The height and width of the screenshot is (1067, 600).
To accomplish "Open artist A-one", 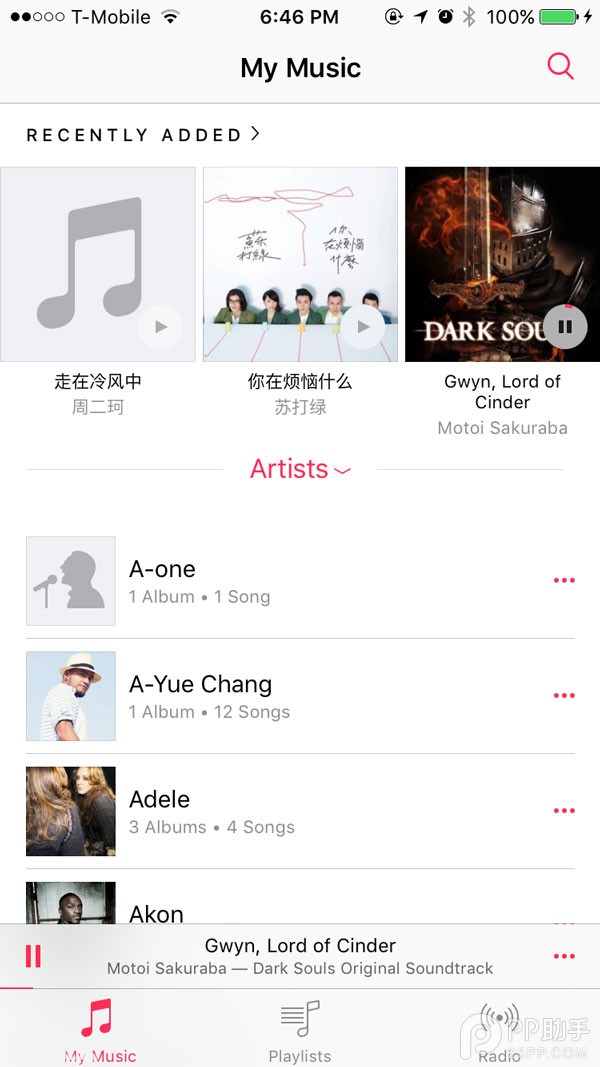I will pyautogui.click(x=162, y=581).
